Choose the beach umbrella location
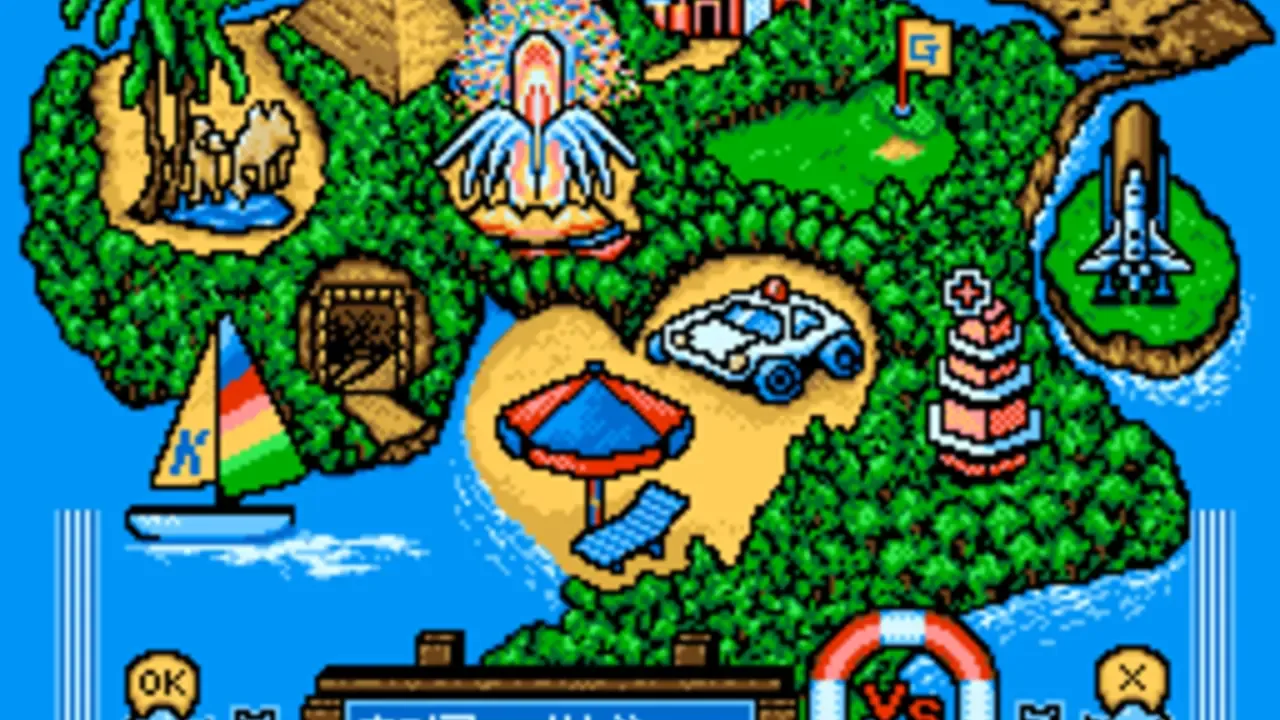The height and width of the screenshot is (720, 1280). click(595, 430)
